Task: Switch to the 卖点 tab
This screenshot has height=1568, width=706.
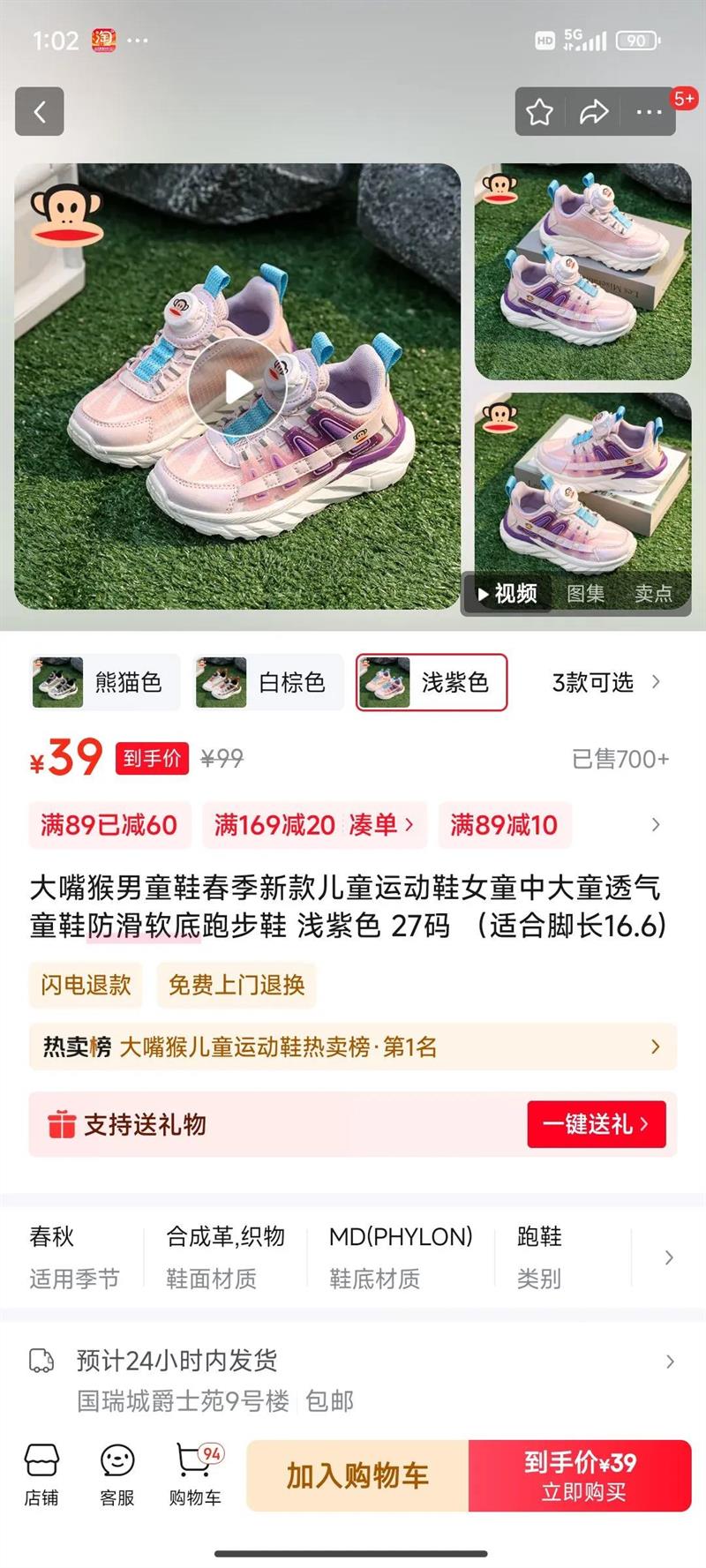Action: click(x=653, y=594)
